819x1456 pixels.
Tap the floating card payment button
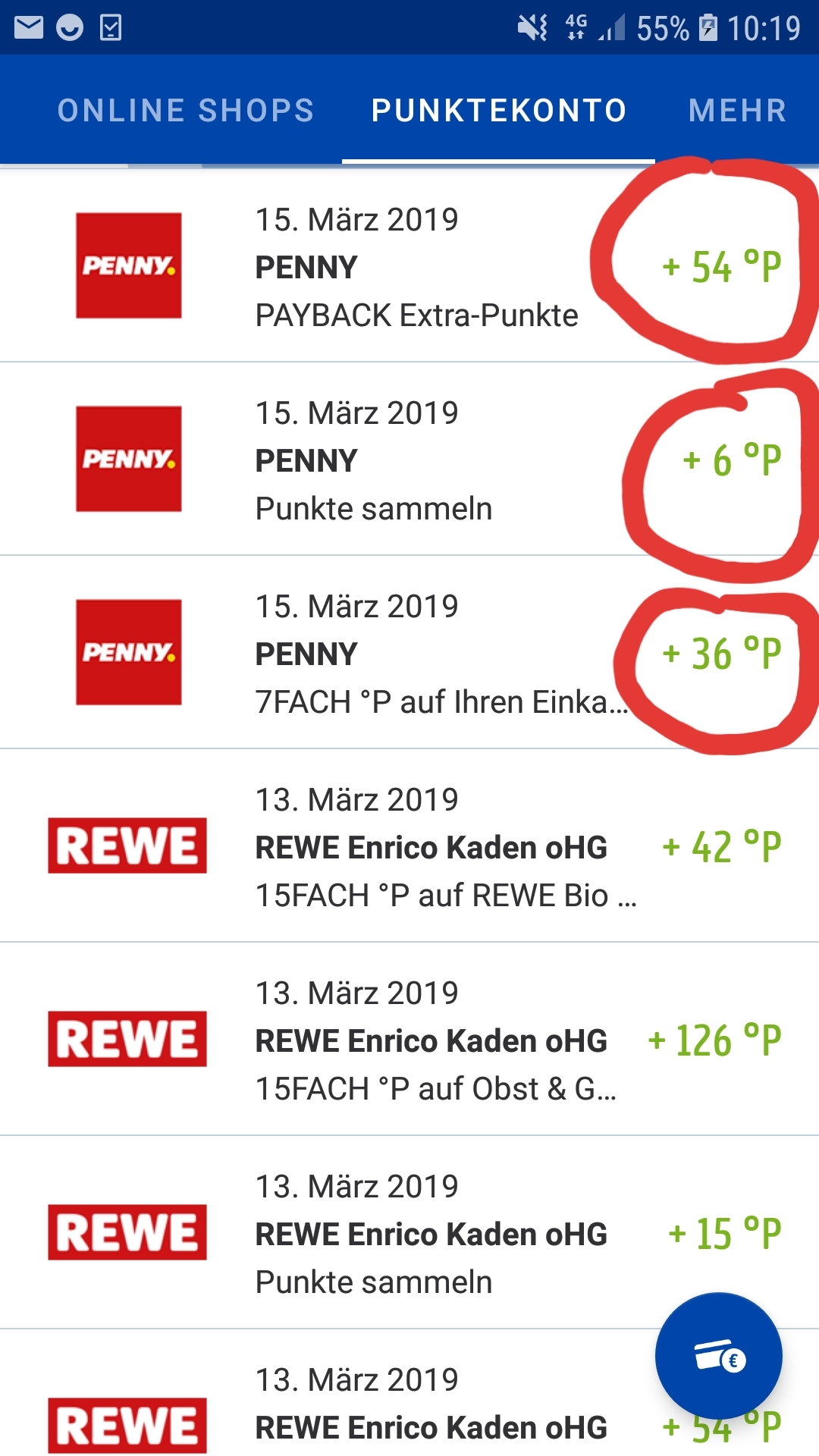[x=718, y=1357]
